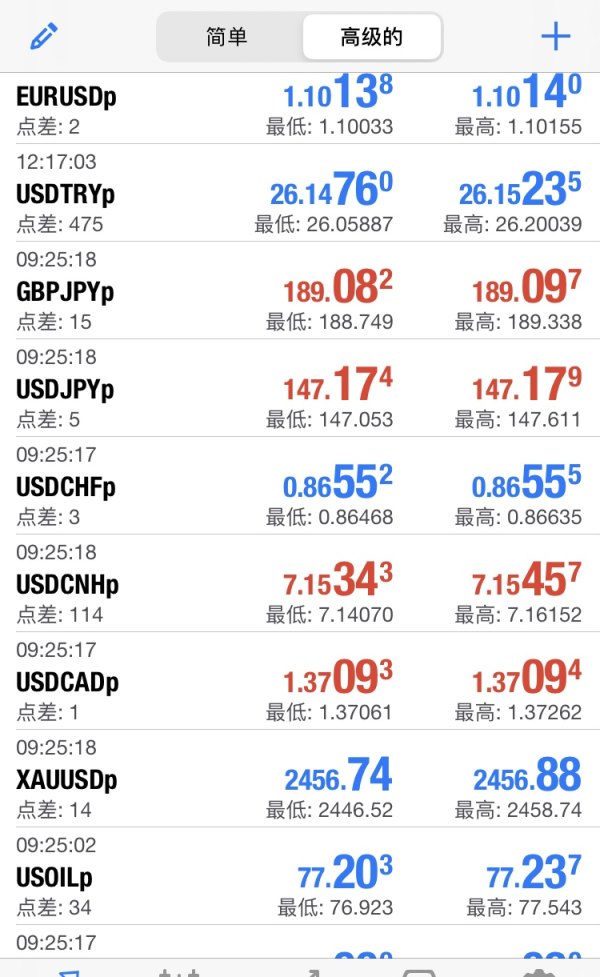
Task: Open the USDTRYp quote row
Action: (300, 193)
